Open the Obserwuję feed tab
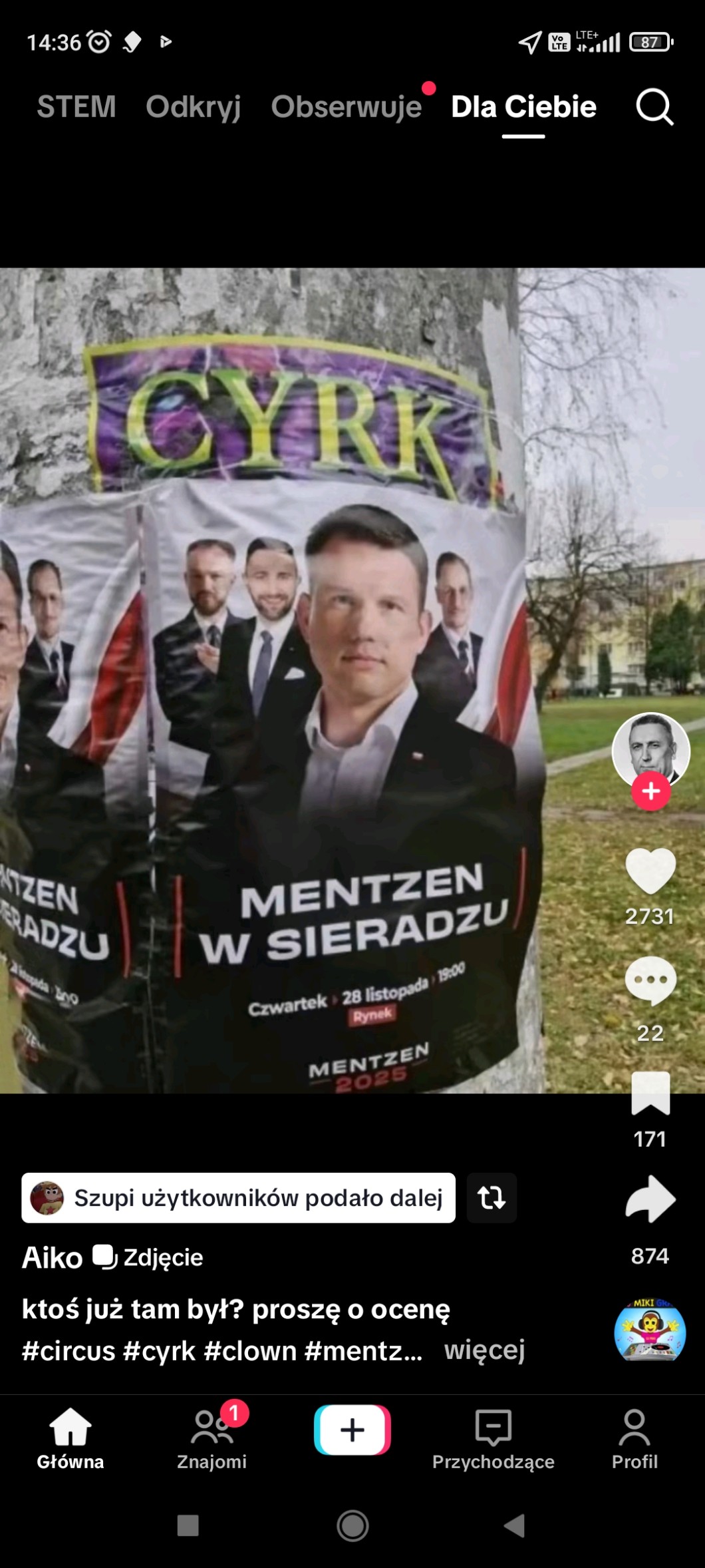The height and width of the screenshot is (1568, 705). pos(346,107)
